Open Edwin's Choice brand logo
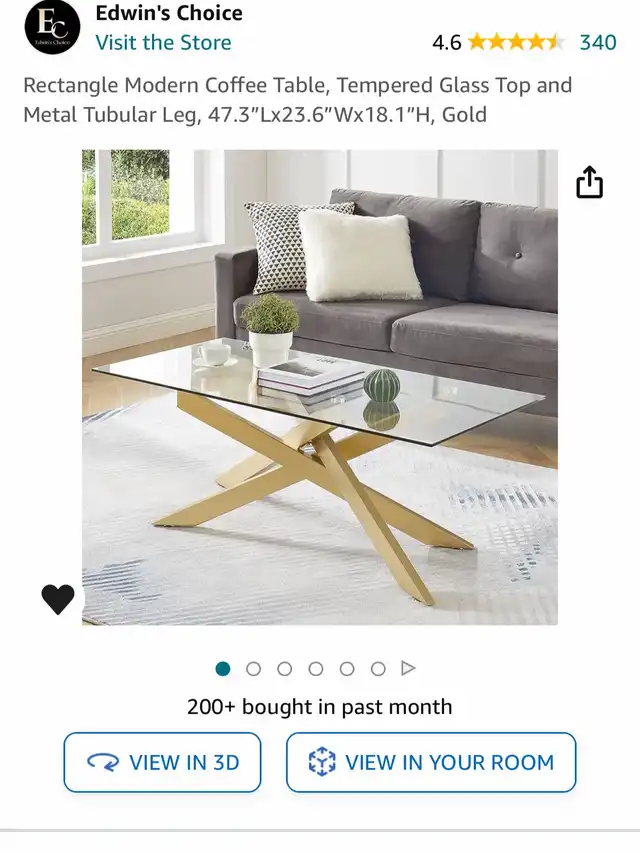Image resolution: width=640 pixels, height=853 pixels. pos(52,27)
